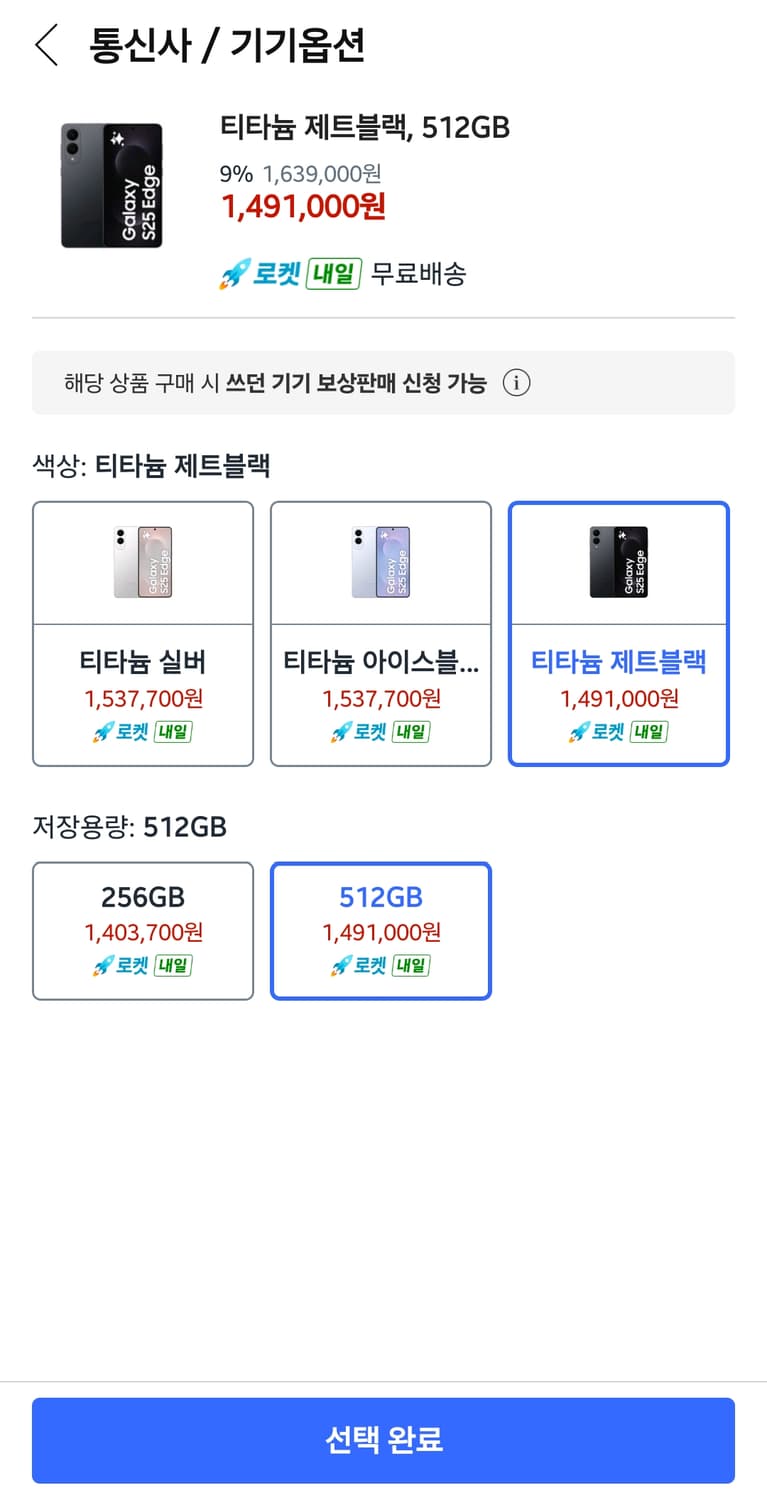Tap the 쓰던 기기 보상판매 notice banner
This screenshot has width=767, height=1500.
pyautogui.click(x=383, y=383)
